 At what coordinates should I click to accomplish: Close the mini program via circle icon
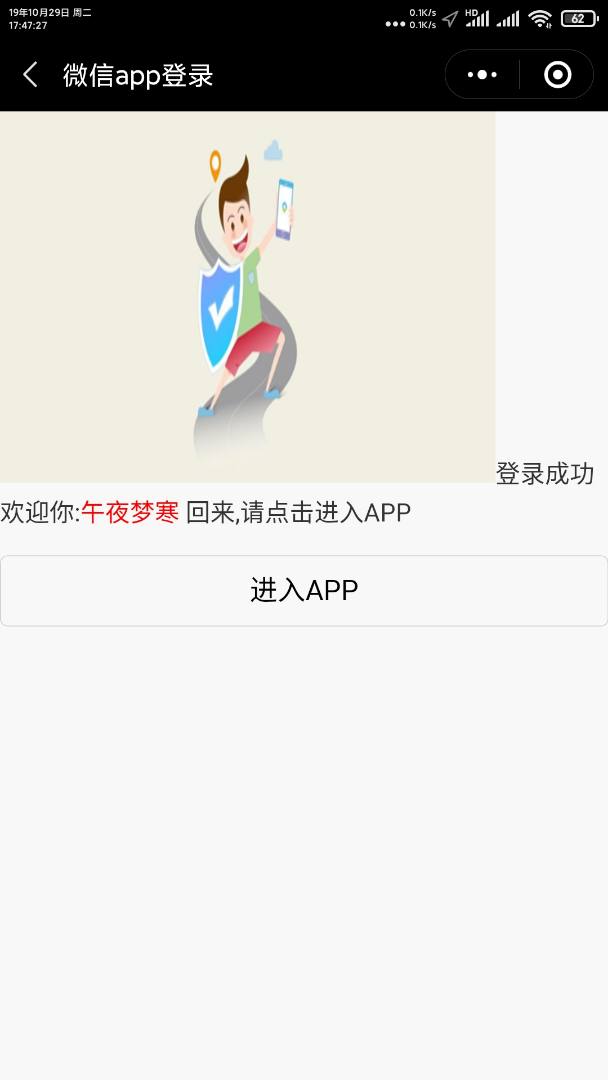pos(557,75)
